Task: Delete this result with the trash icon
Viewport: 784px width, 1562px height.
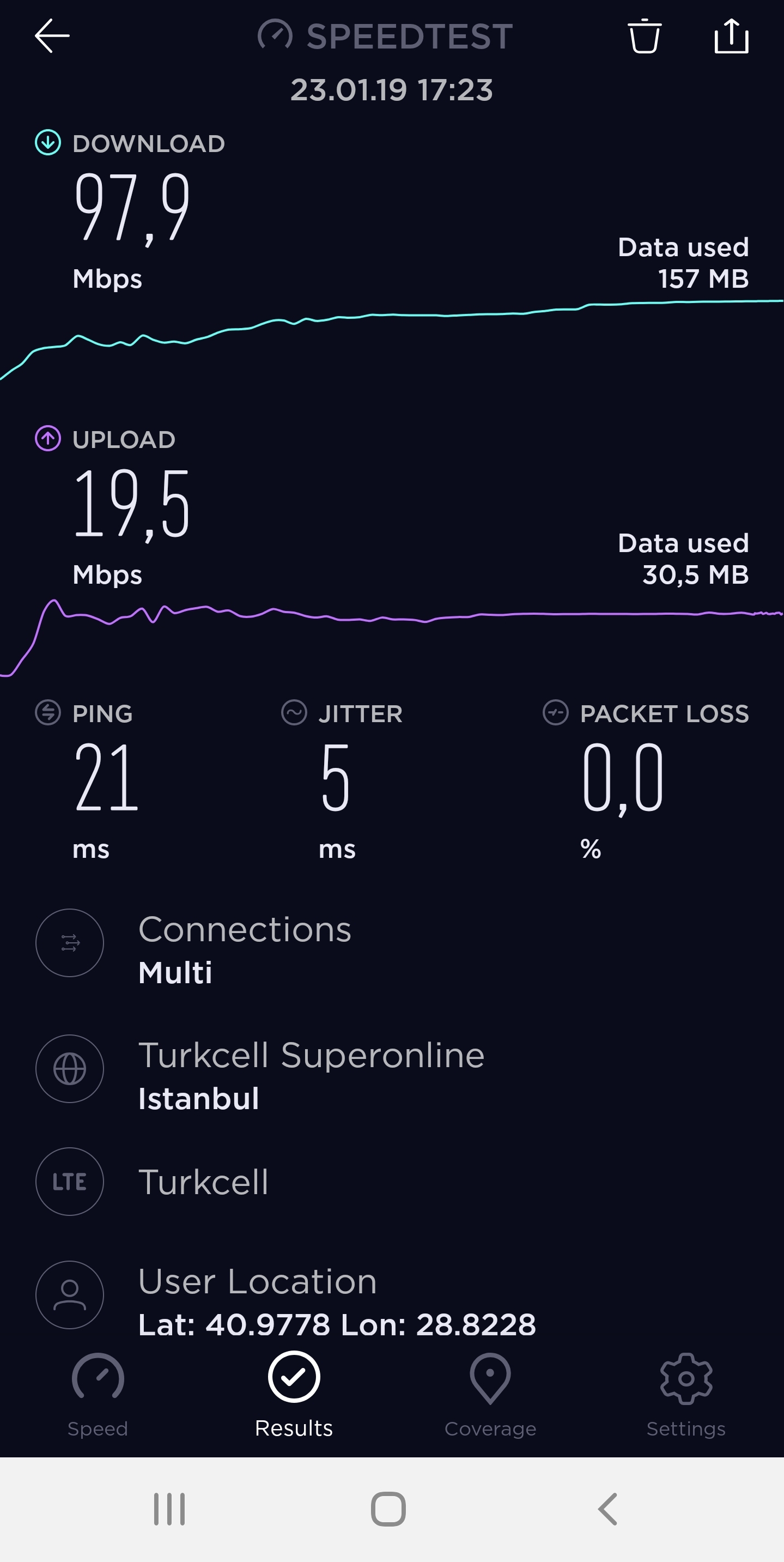Action: pyautogui.click(x=644, y=36)
